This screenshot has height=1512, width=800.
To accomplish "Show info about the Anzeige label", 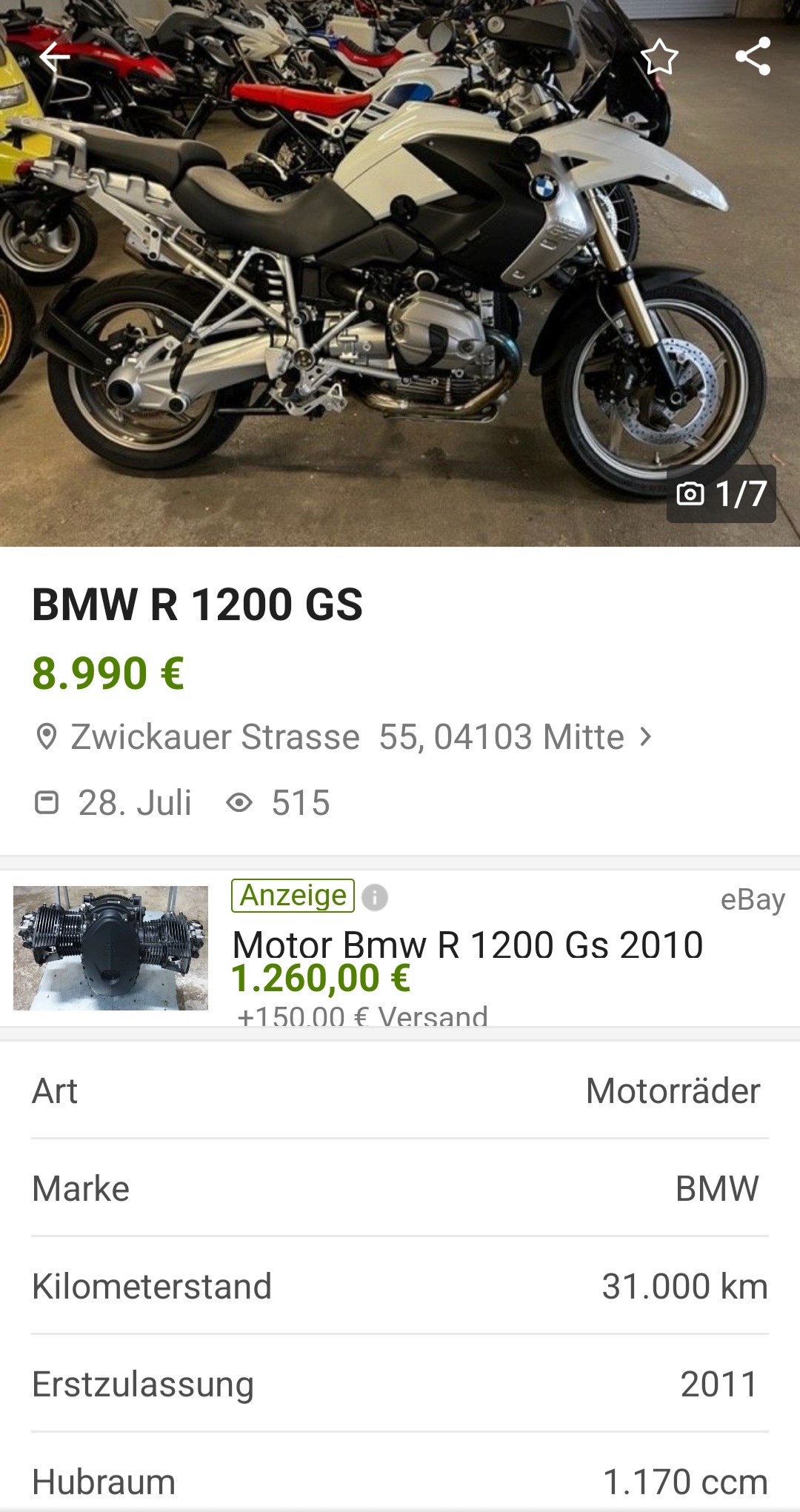I will click(x=375, y=897).
